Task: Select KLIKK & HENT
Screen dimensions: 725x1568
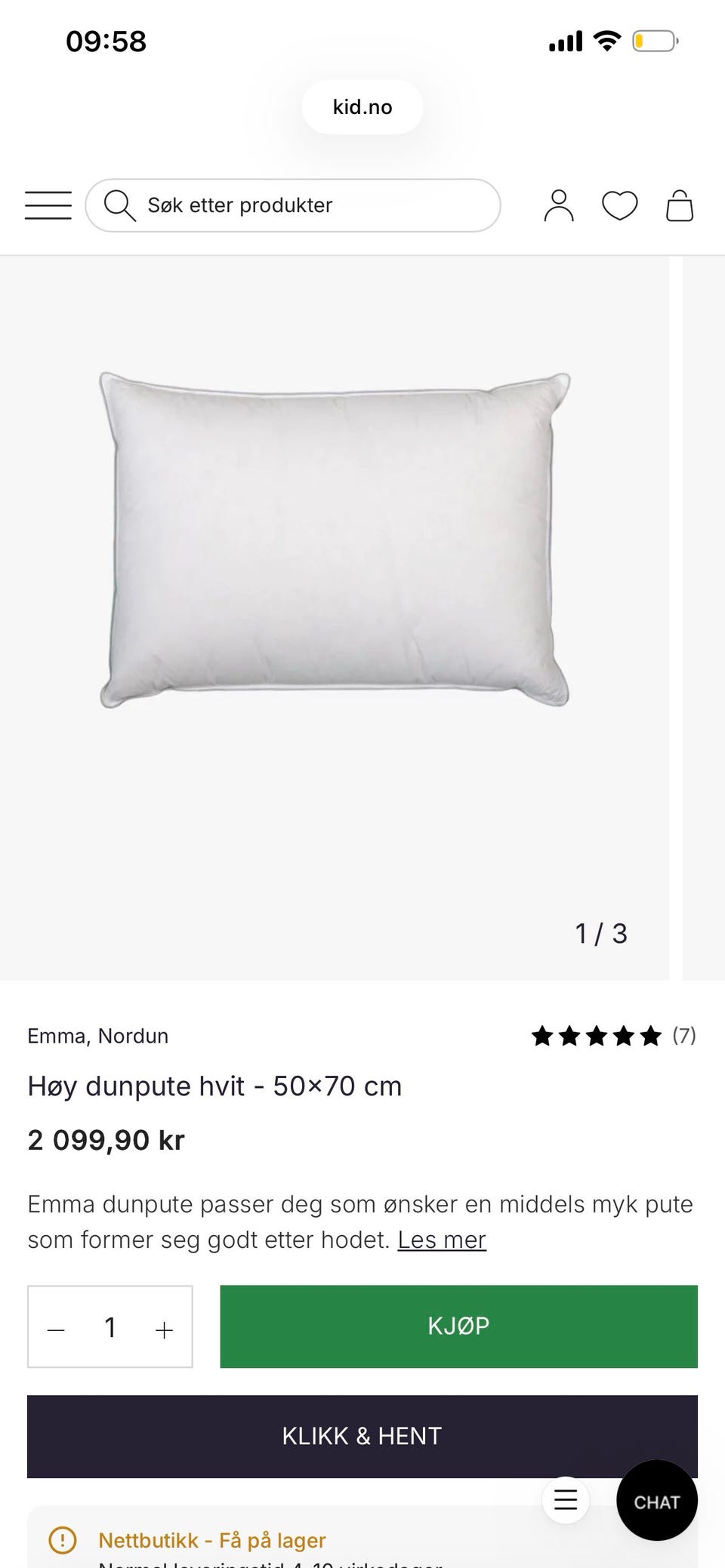Action: pyautogui.click(x=362, y=1436)
